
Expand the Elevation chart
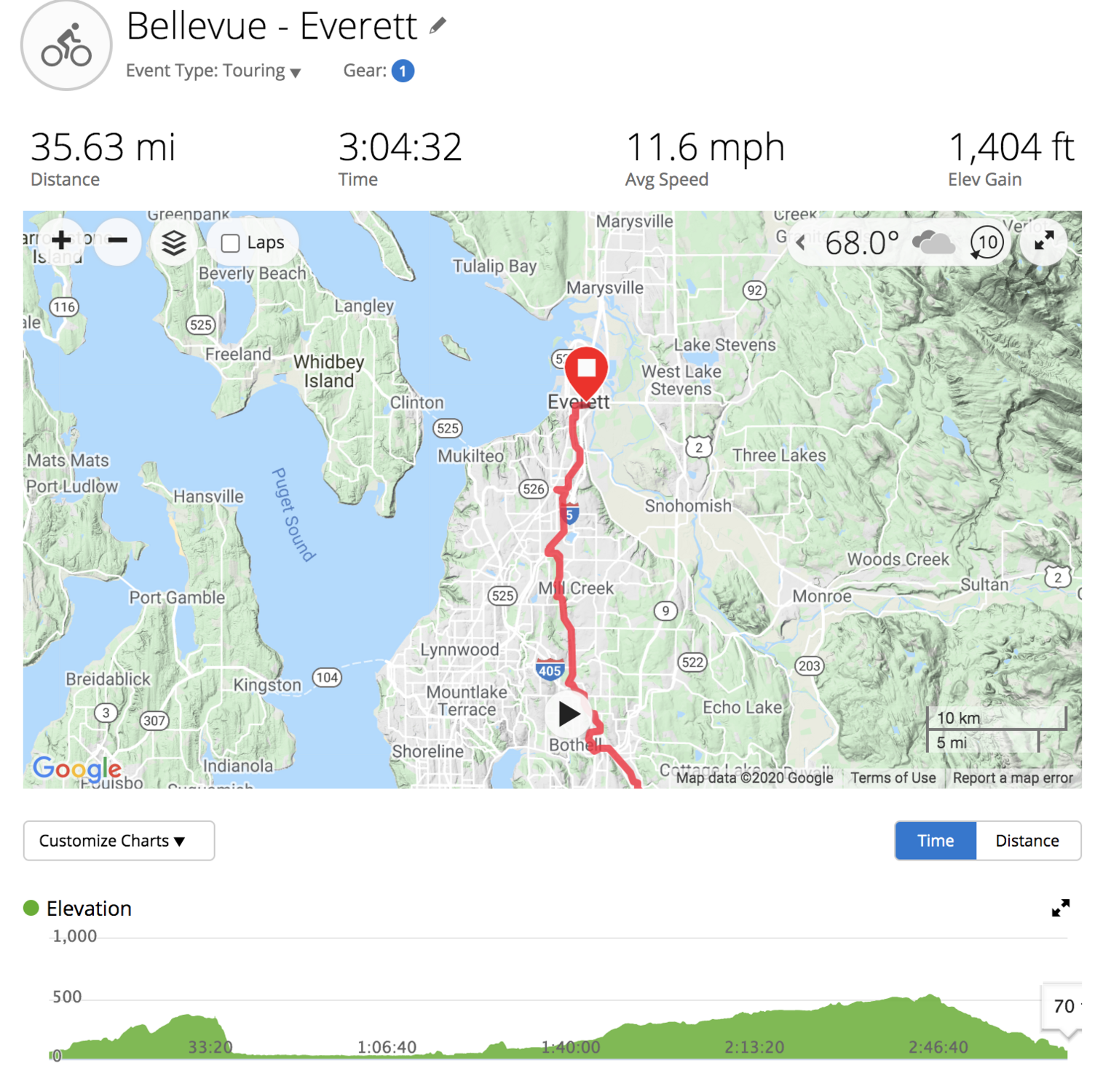click(x=1060, y=908)
